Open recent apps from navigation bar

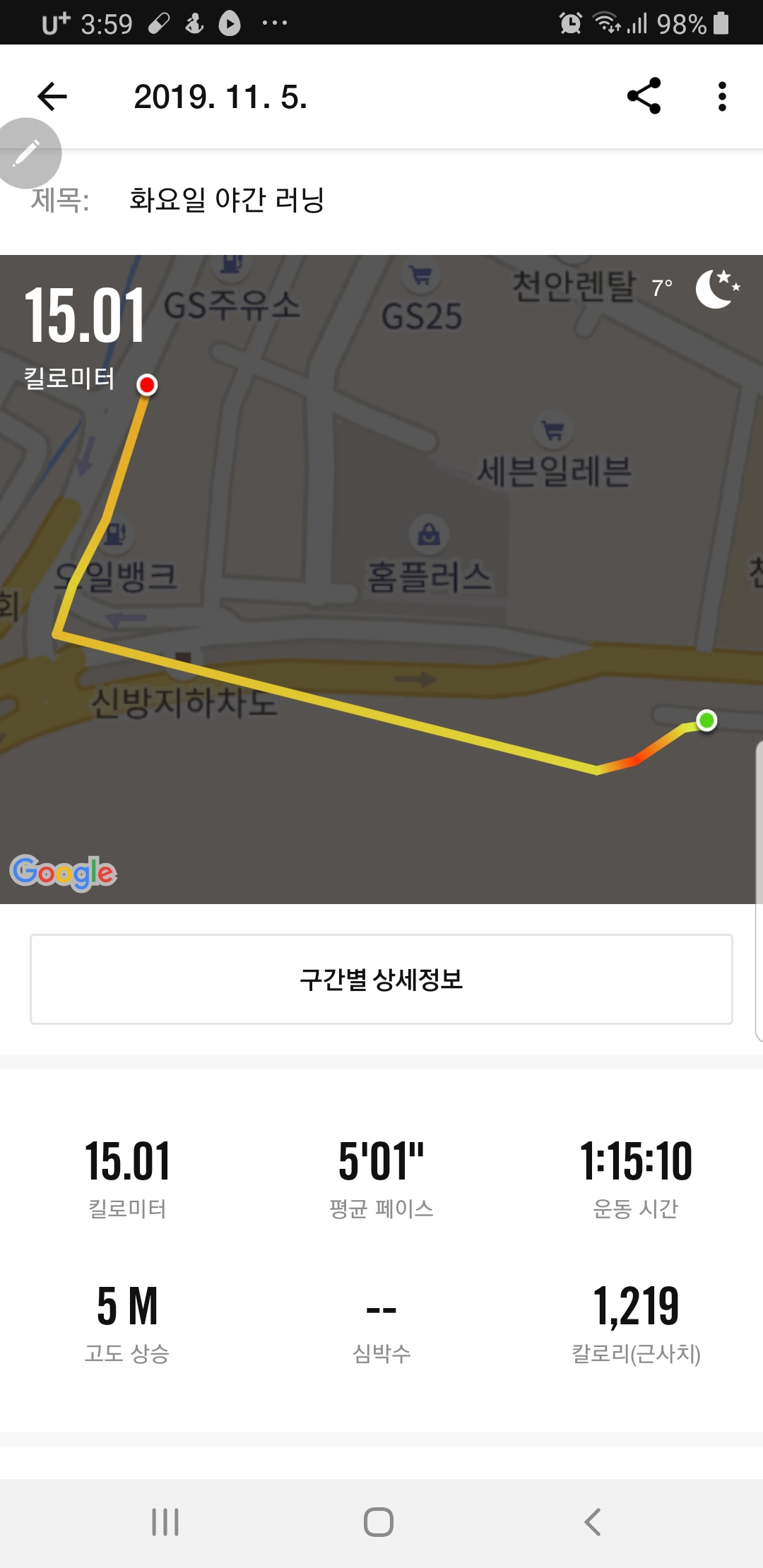pyautogui.click(x=165, y=1522)
